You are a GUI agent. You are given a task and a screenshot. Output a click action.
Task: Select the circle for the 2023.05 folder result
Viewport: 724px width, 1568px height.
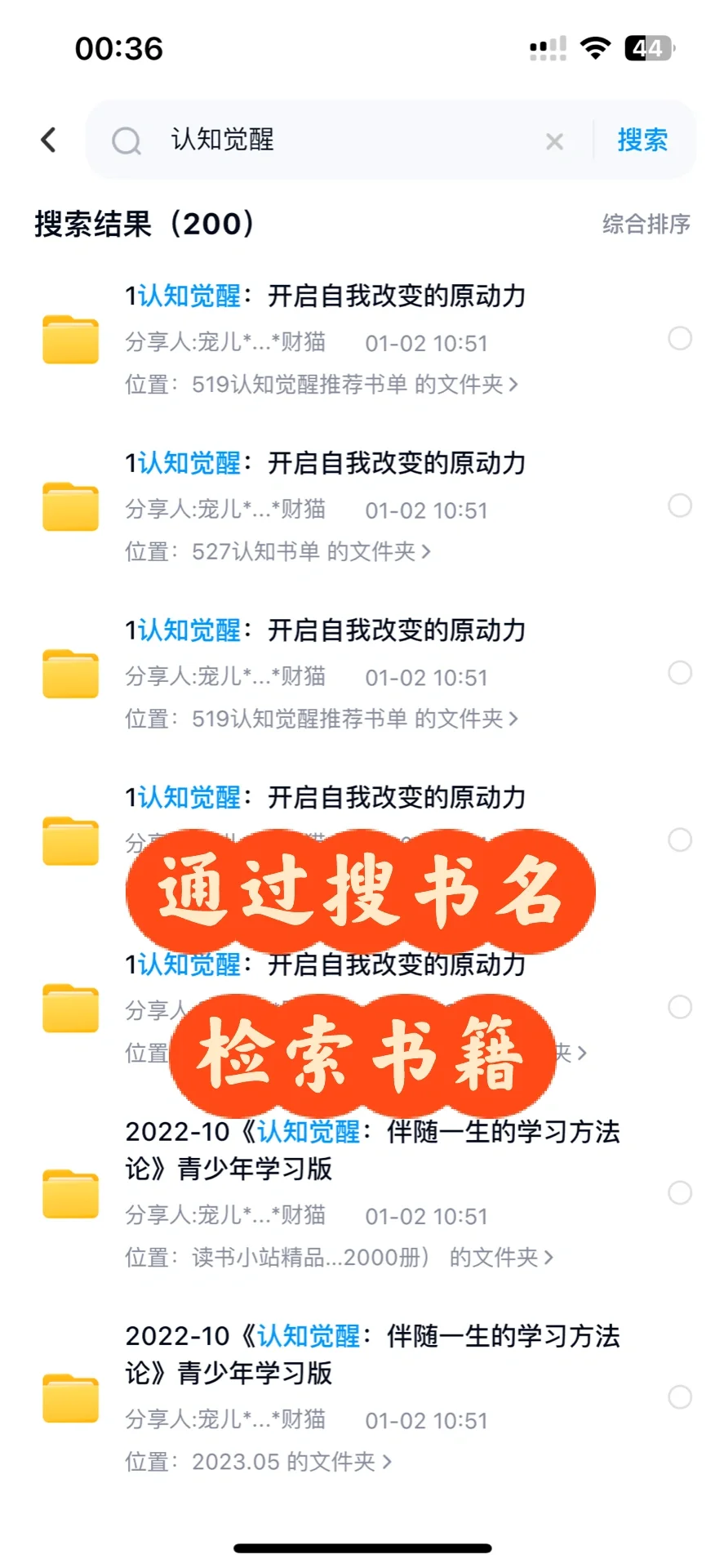(680, 1396)
